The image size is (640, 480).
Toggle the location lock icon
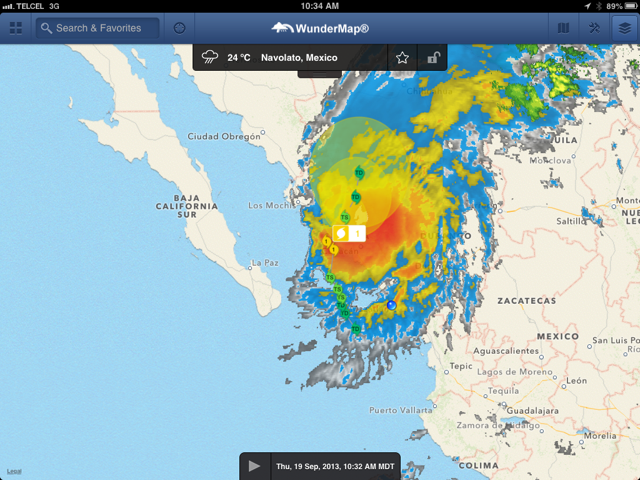pyautogui.click(x=432, y=58)
